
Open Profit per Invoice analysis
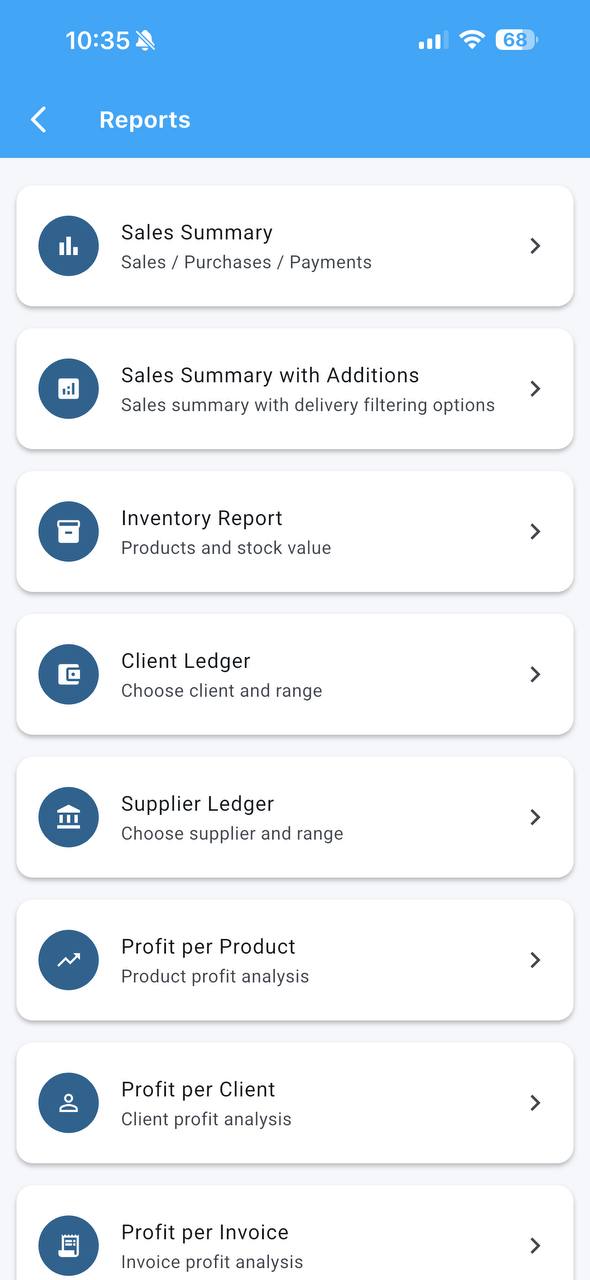[295, 1233]
